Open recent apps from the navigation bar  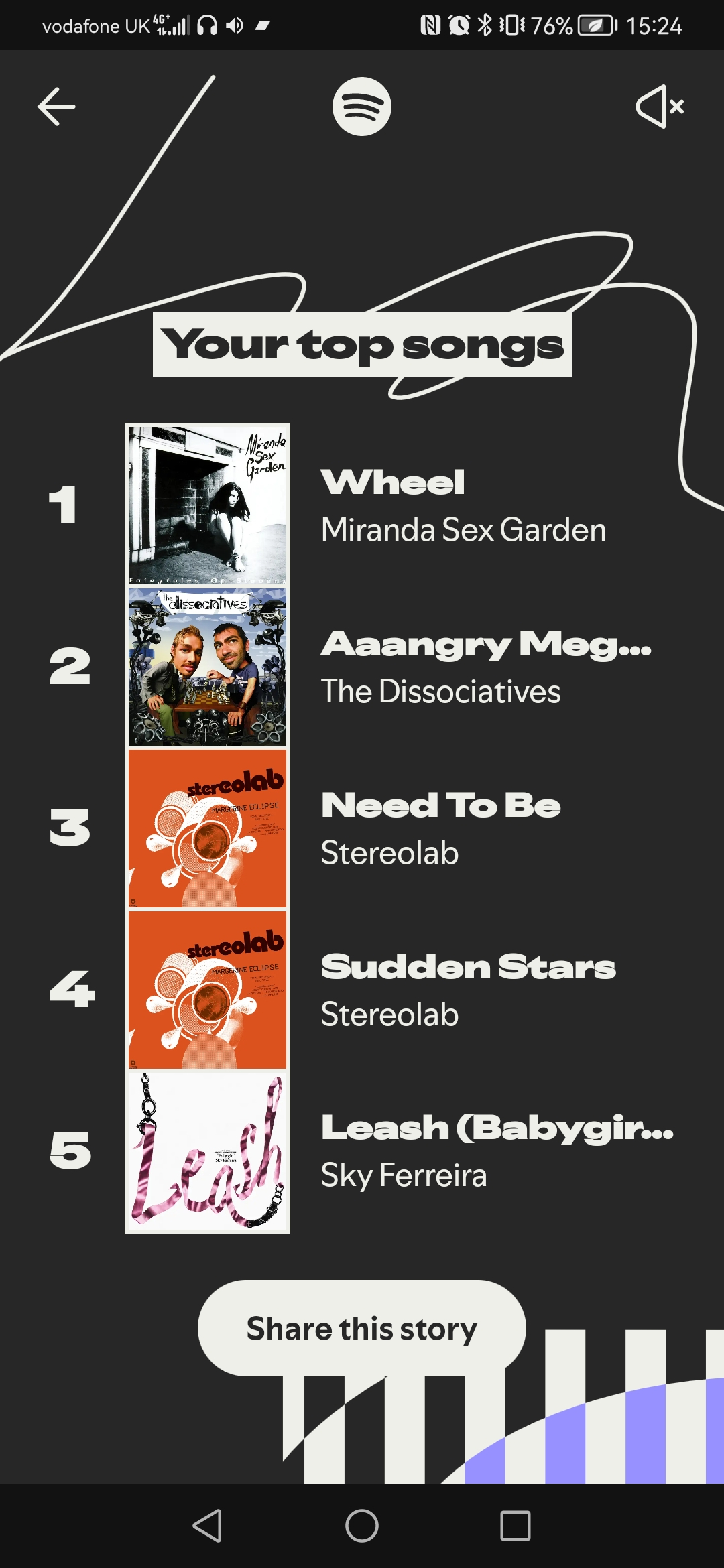click(516, 1526)
